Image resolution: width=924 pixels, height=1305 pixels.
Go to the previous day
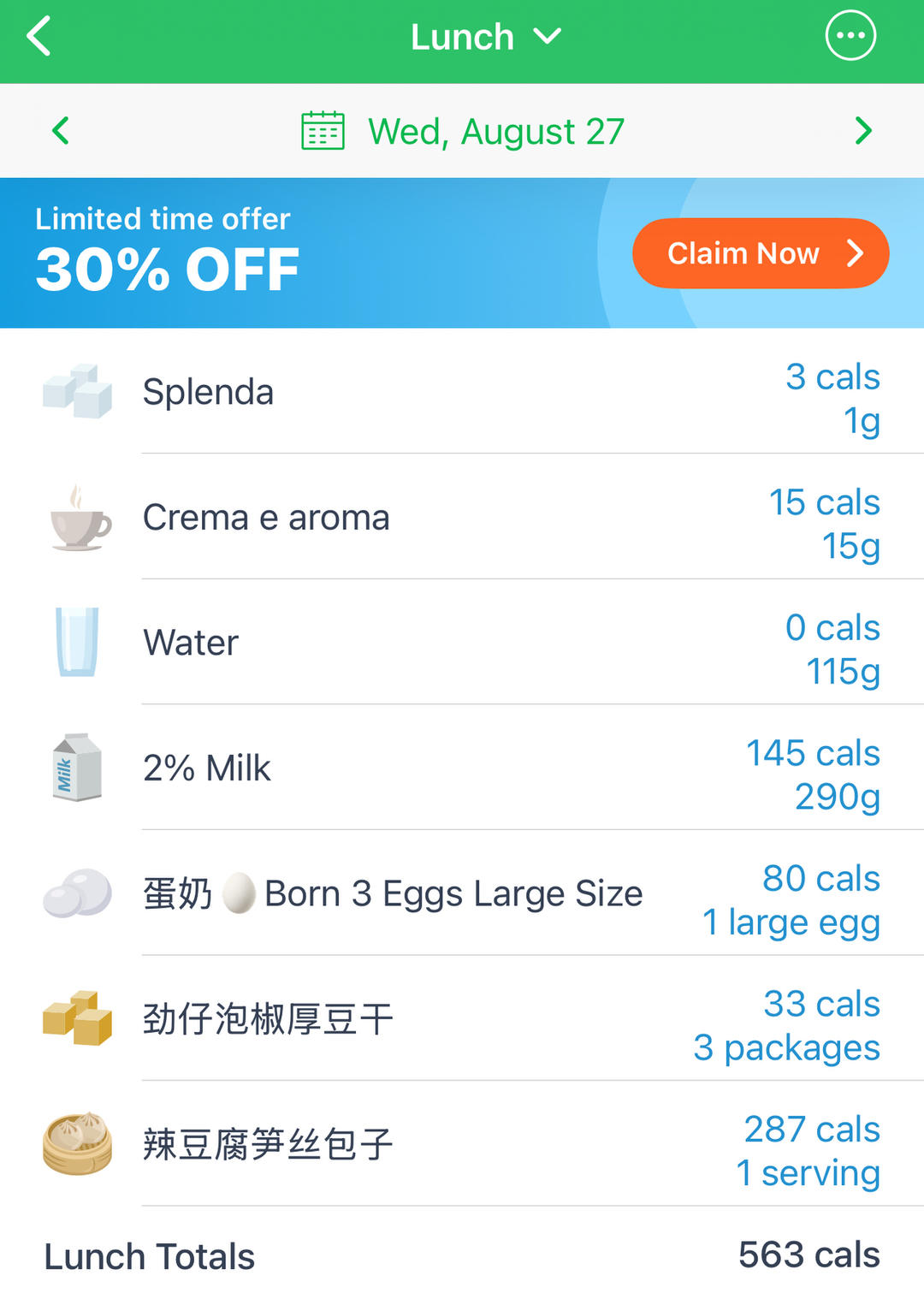click(x=61, y=131)
